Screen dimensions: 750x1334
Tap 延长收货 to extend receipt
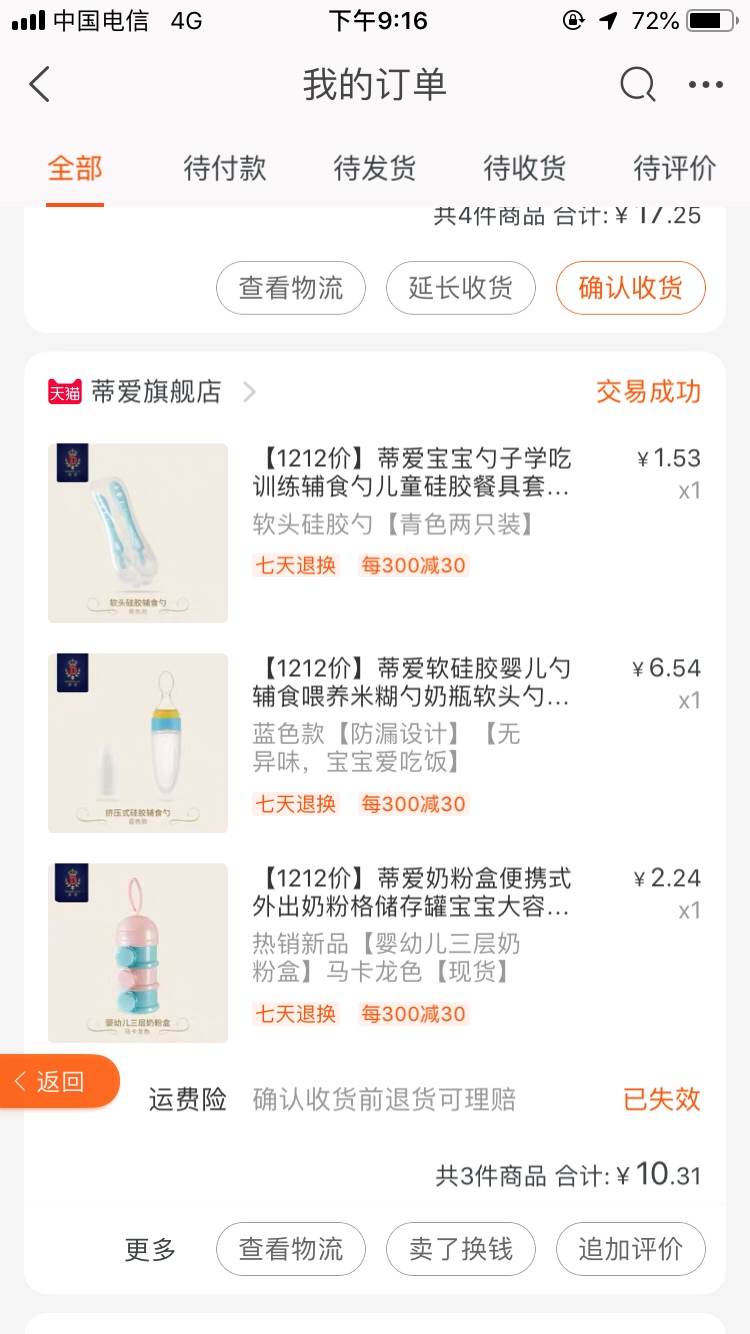(461, 288)
